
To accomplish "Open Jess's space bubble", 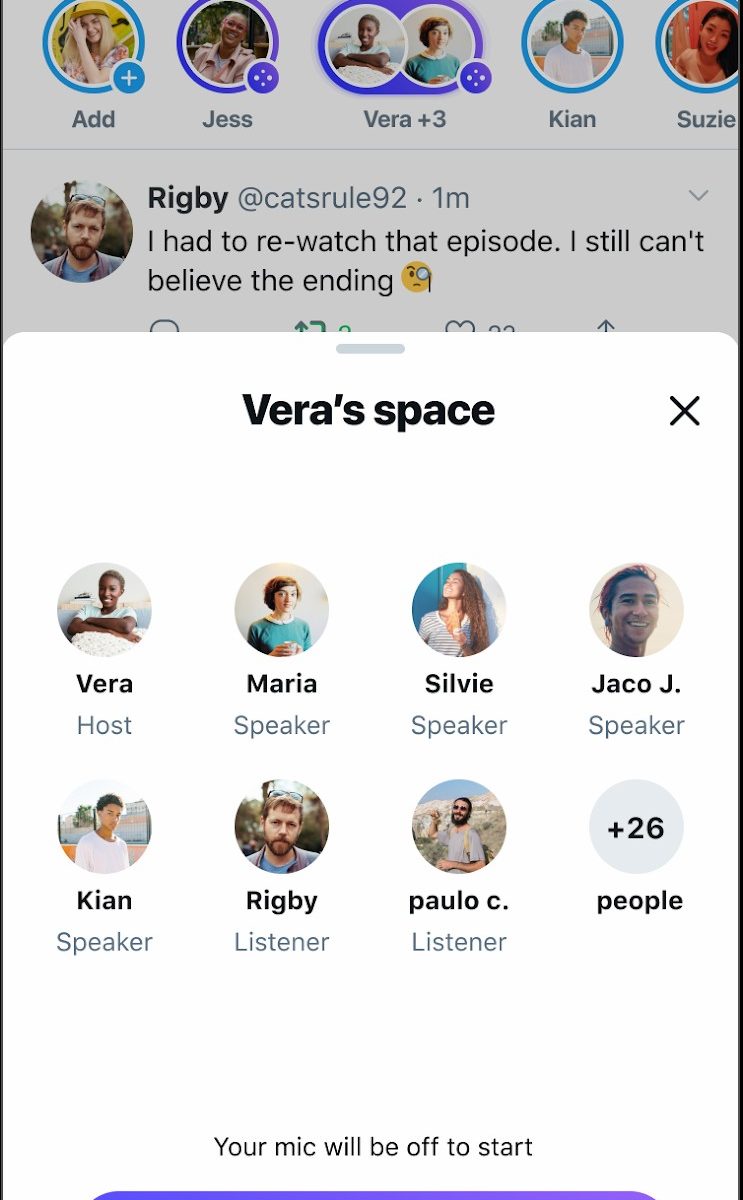I will (227, 47).
